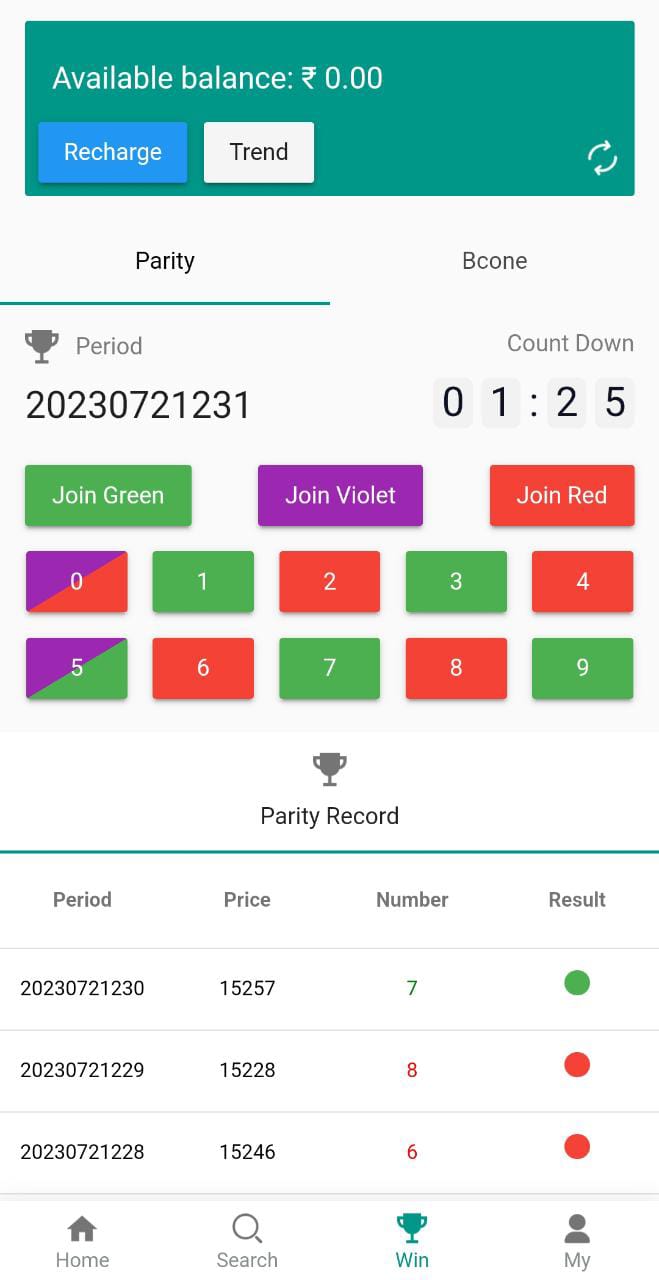Open the Trend view
659x1280 pixels.
(x=259, y=152)
